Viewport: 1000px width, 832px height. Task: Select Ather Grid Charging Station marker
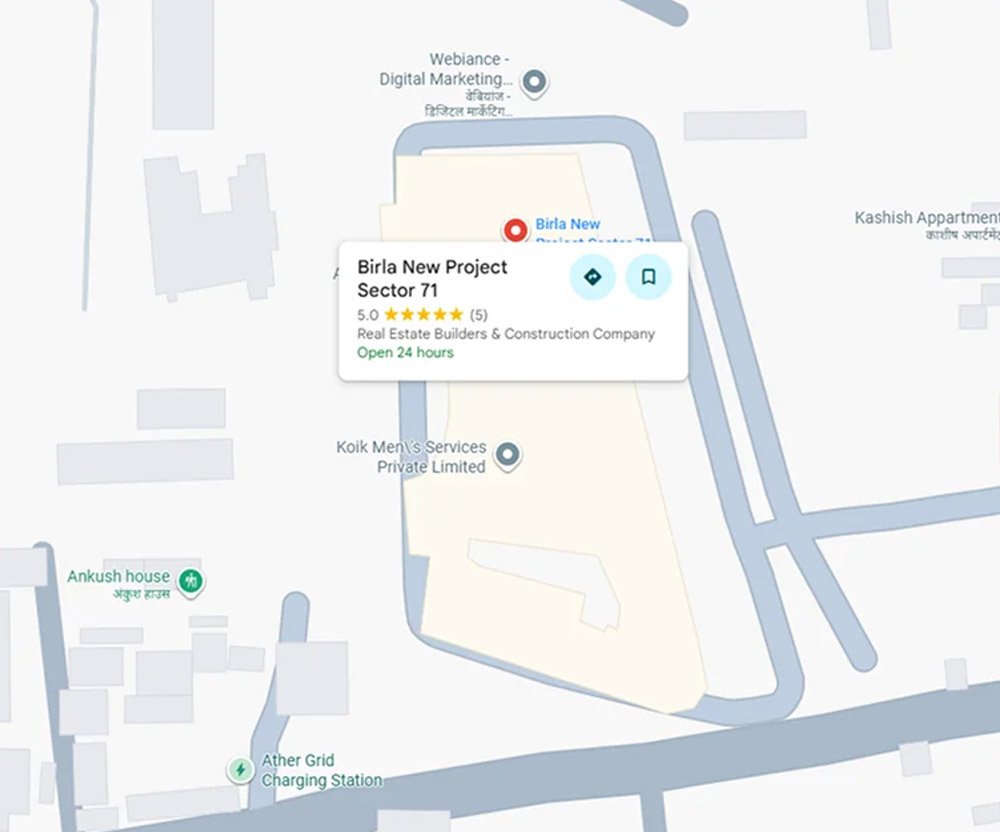240,769
